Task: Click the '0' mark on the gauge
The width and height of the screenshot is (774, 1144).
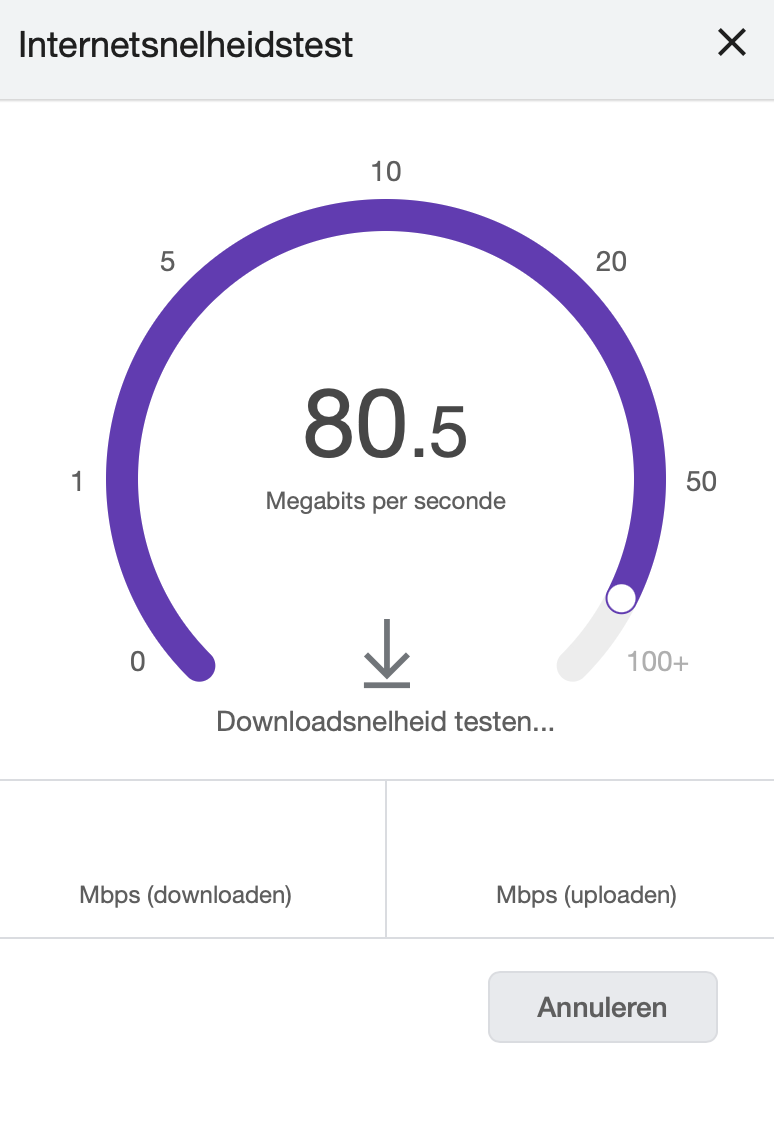Action: [137, 661]
